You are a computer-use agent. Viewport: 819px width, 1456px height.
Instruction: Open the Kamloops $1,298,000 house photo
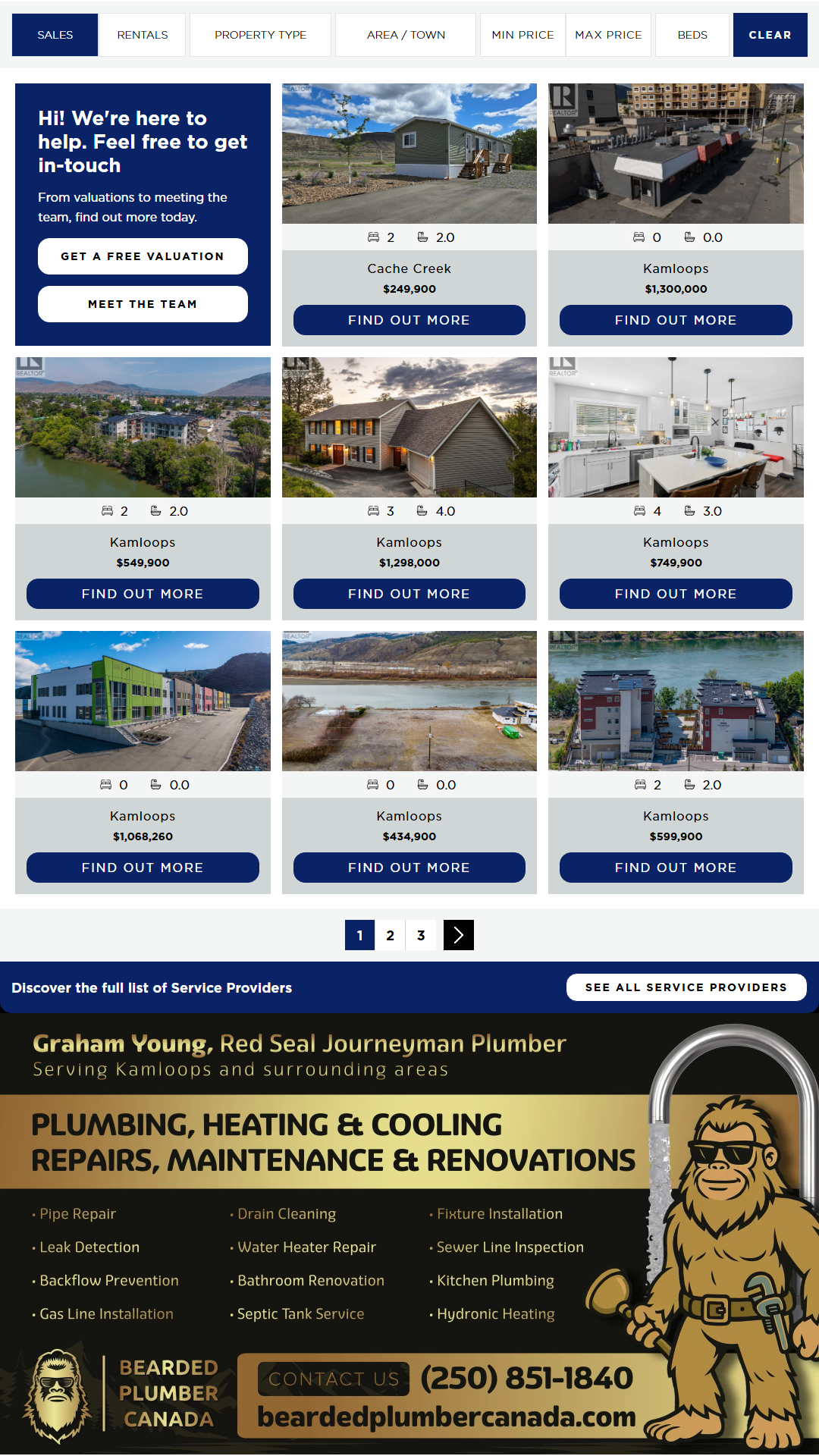(x=409, y=427)
